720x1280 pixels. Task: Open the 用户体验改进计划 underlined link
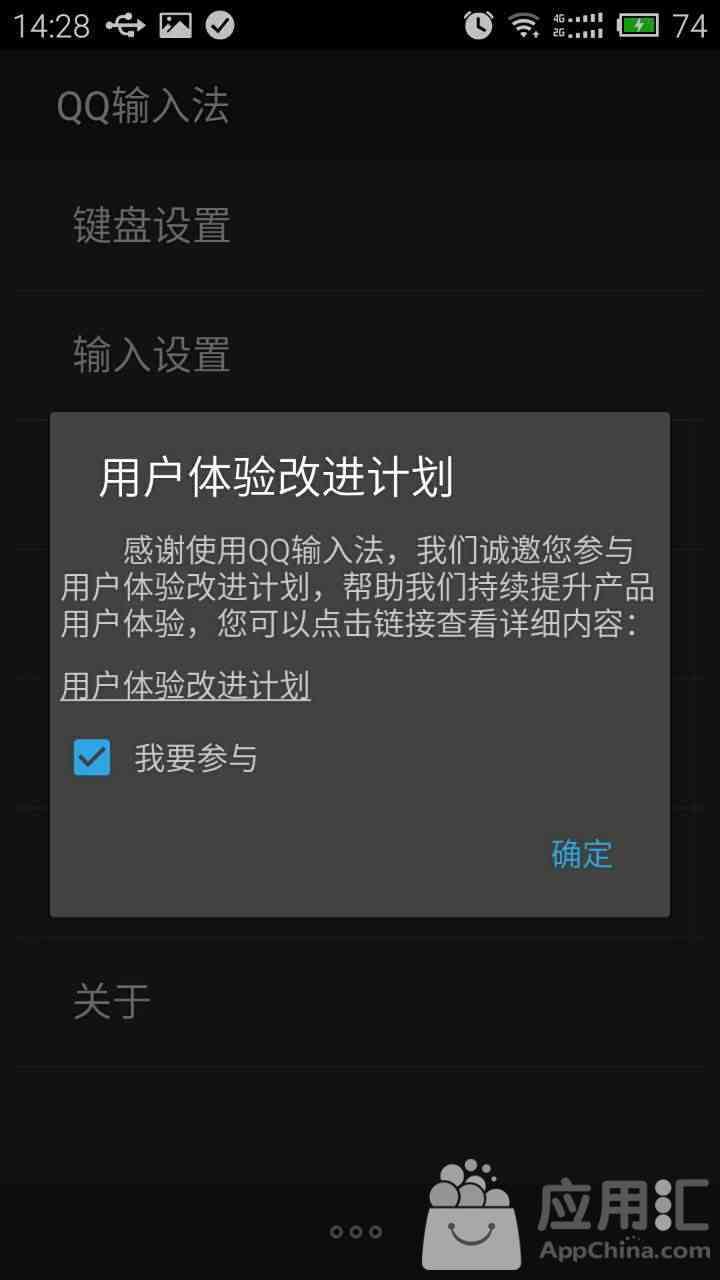click(185, 686)
